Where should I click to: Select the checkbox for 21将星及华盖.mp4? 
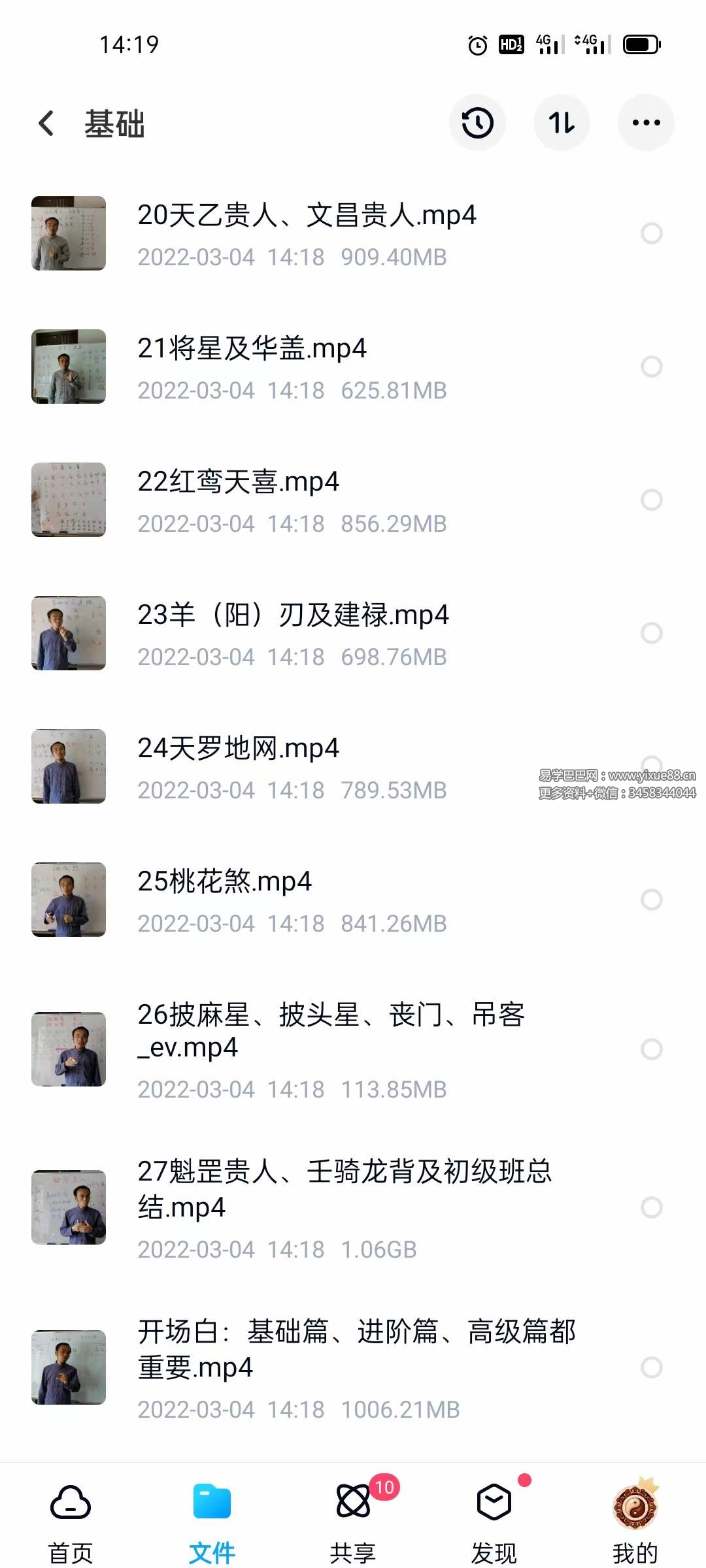pos(651,367)
